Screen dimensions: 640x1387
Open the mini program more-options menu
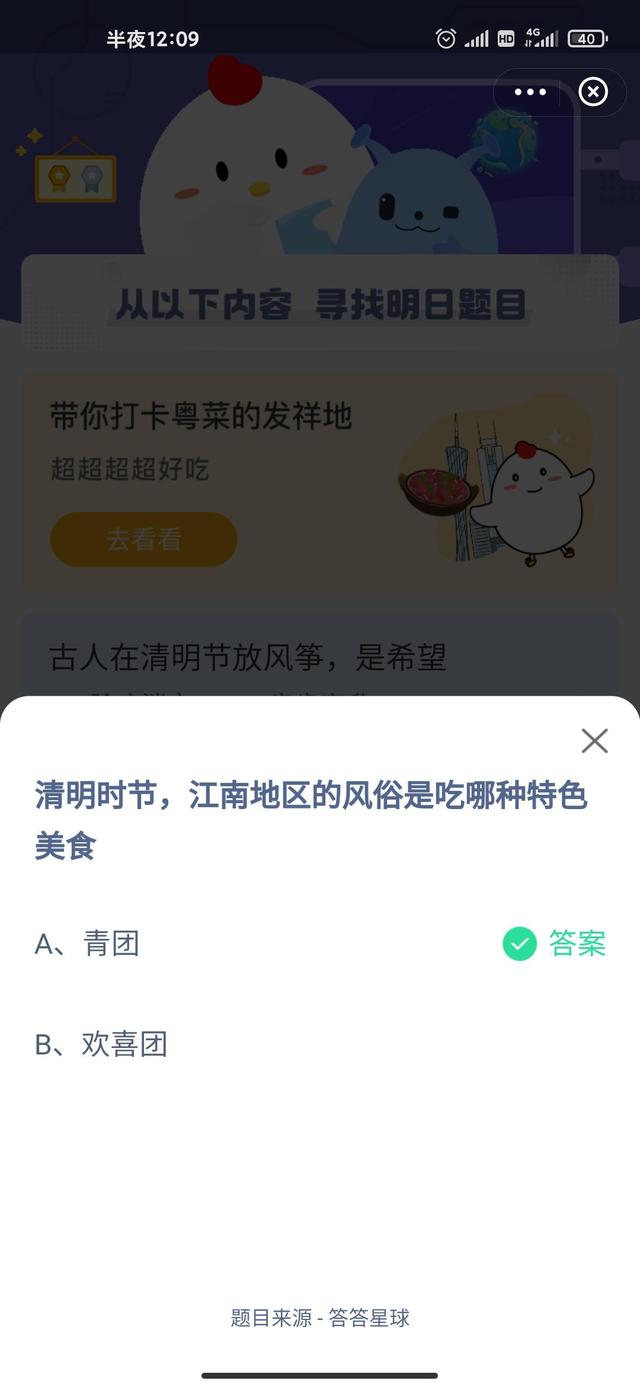[x=530, y=93]
